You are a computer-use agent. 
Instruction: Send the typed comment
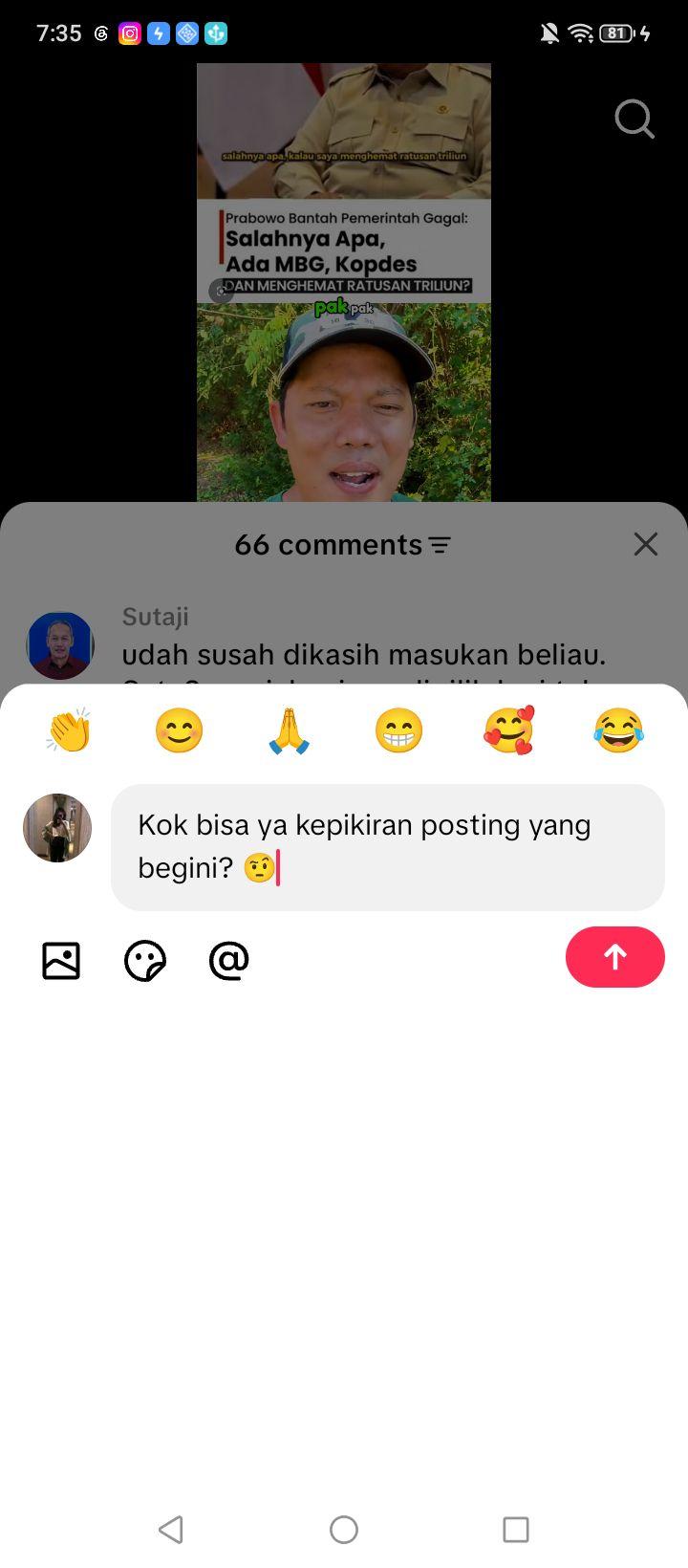tap(614, 957)
